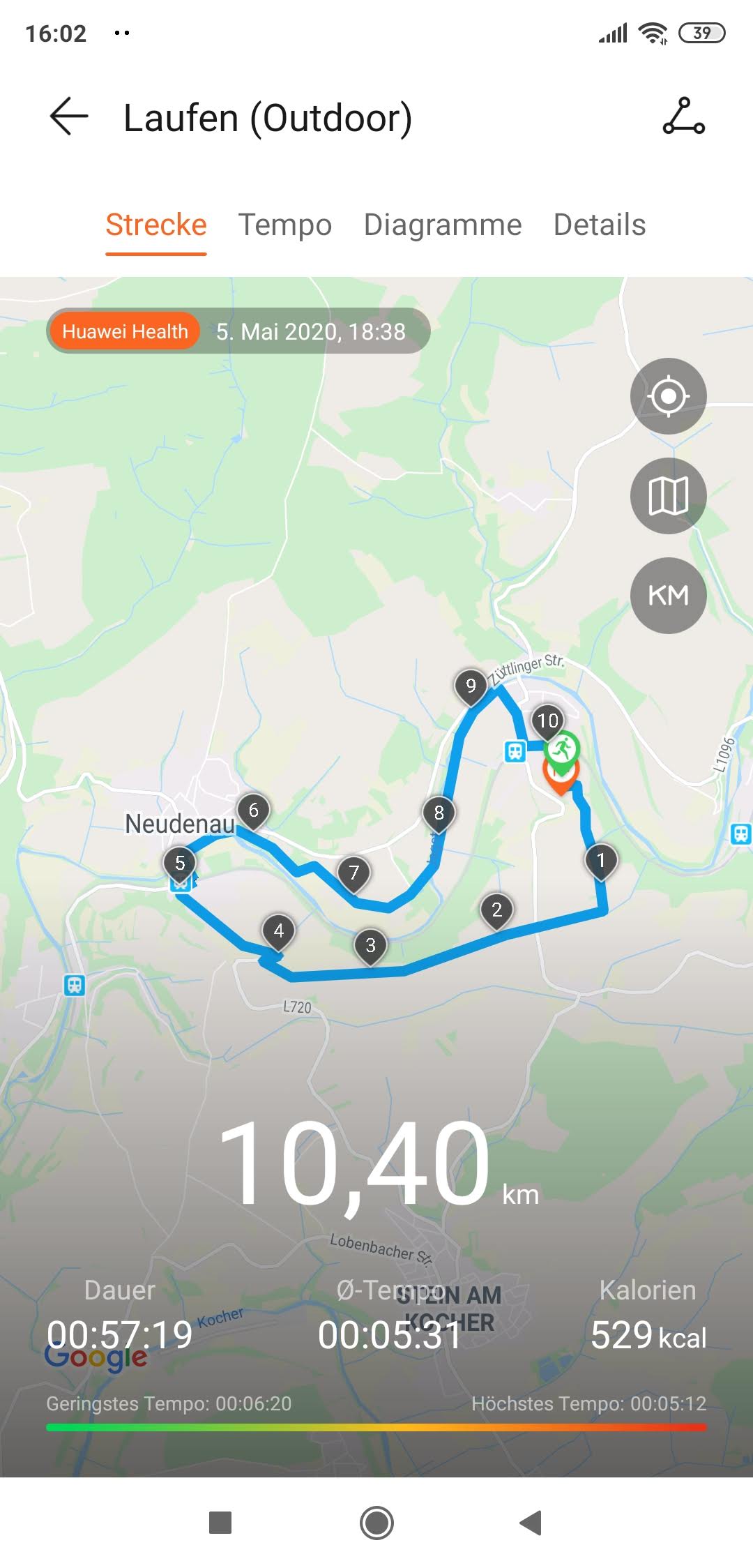This screenshot has width=753, height=1568.
Task: Toggle the KM markers button
Action: pyautogui.click(x=668, y=596)
